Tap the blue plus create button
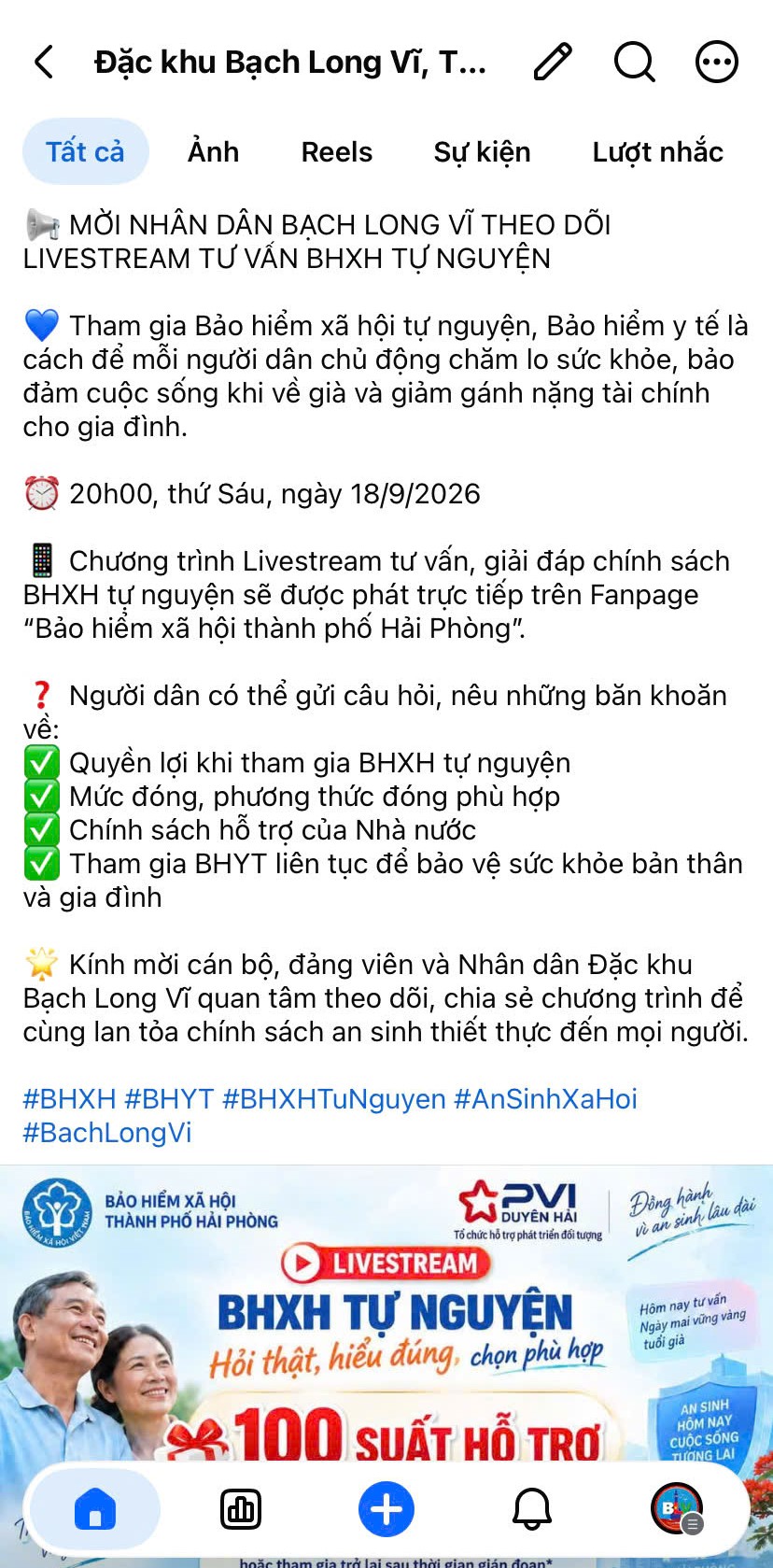The width and height of the screenshot is (773, 1568). pyautogui.click(x=386, y=1508)
